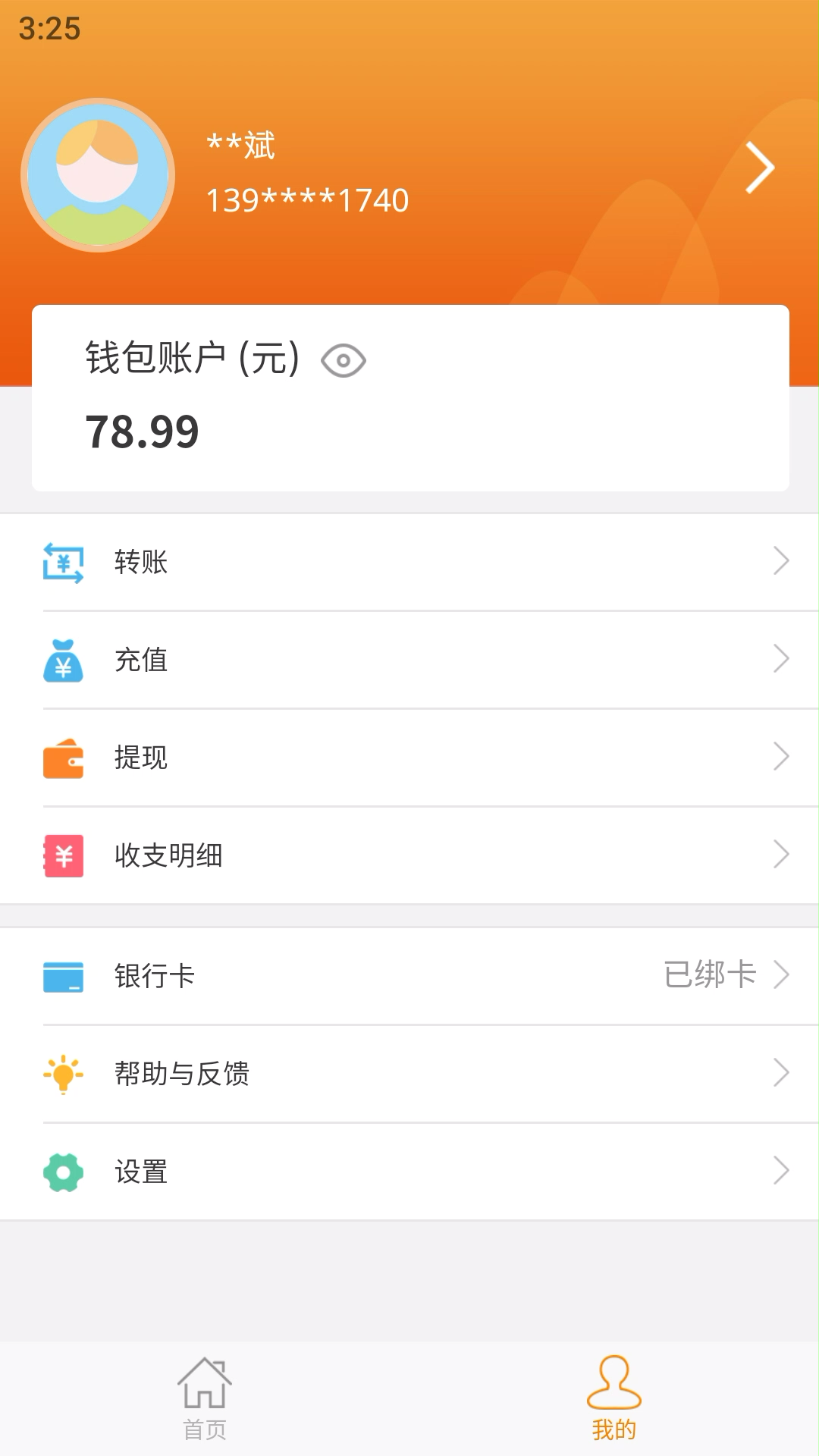Tap the 充值 recharge money bag icon
Screen dimensions: 819x1456
[x=64, y=660]
